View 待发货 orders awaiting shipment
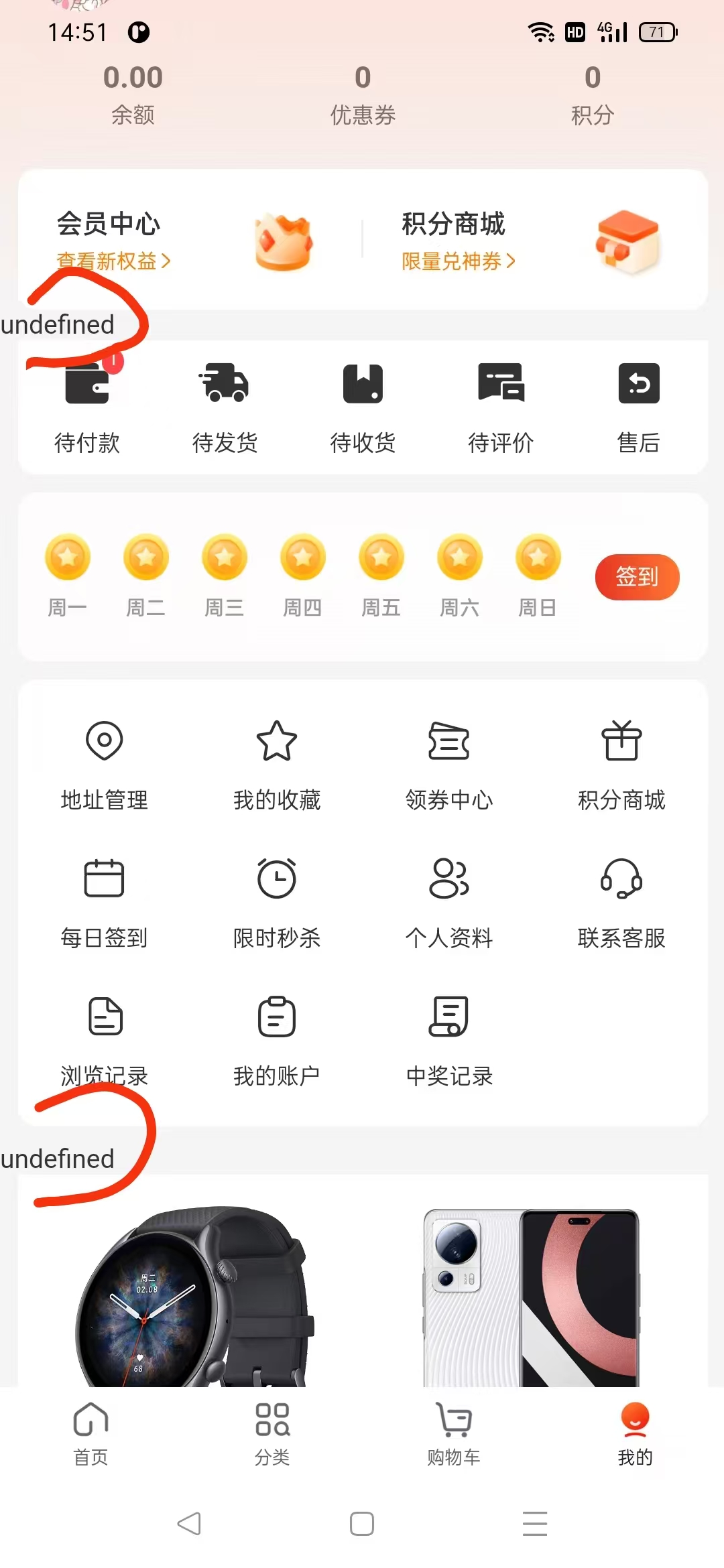 pos(225,407)
